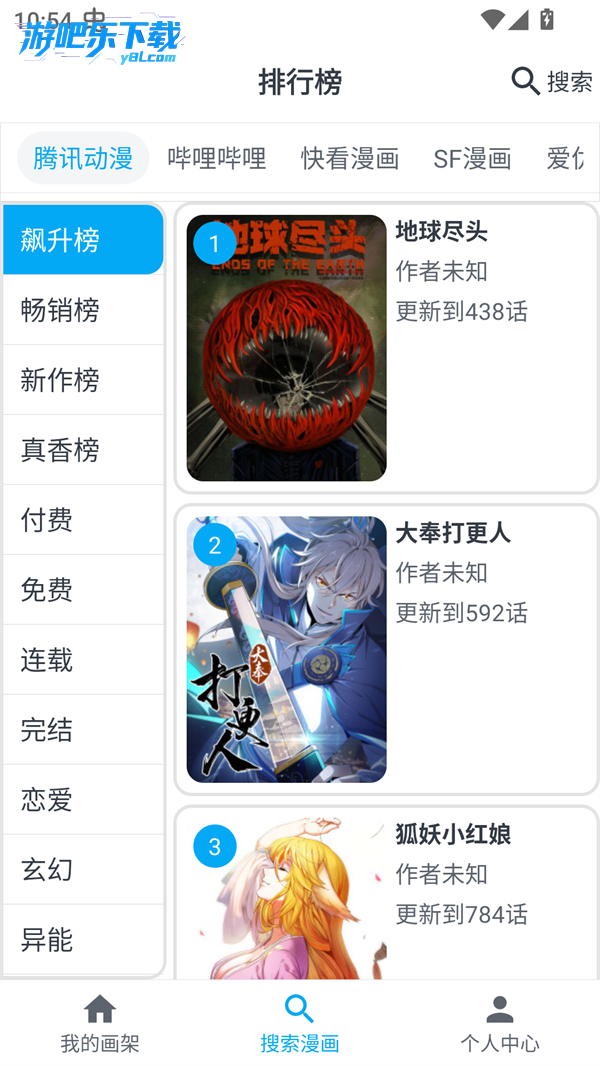Open the 畅销榜 ranking list
The height and width of the screenshot is (1066, 600).
pyautogui.click(x=83, y=310)
